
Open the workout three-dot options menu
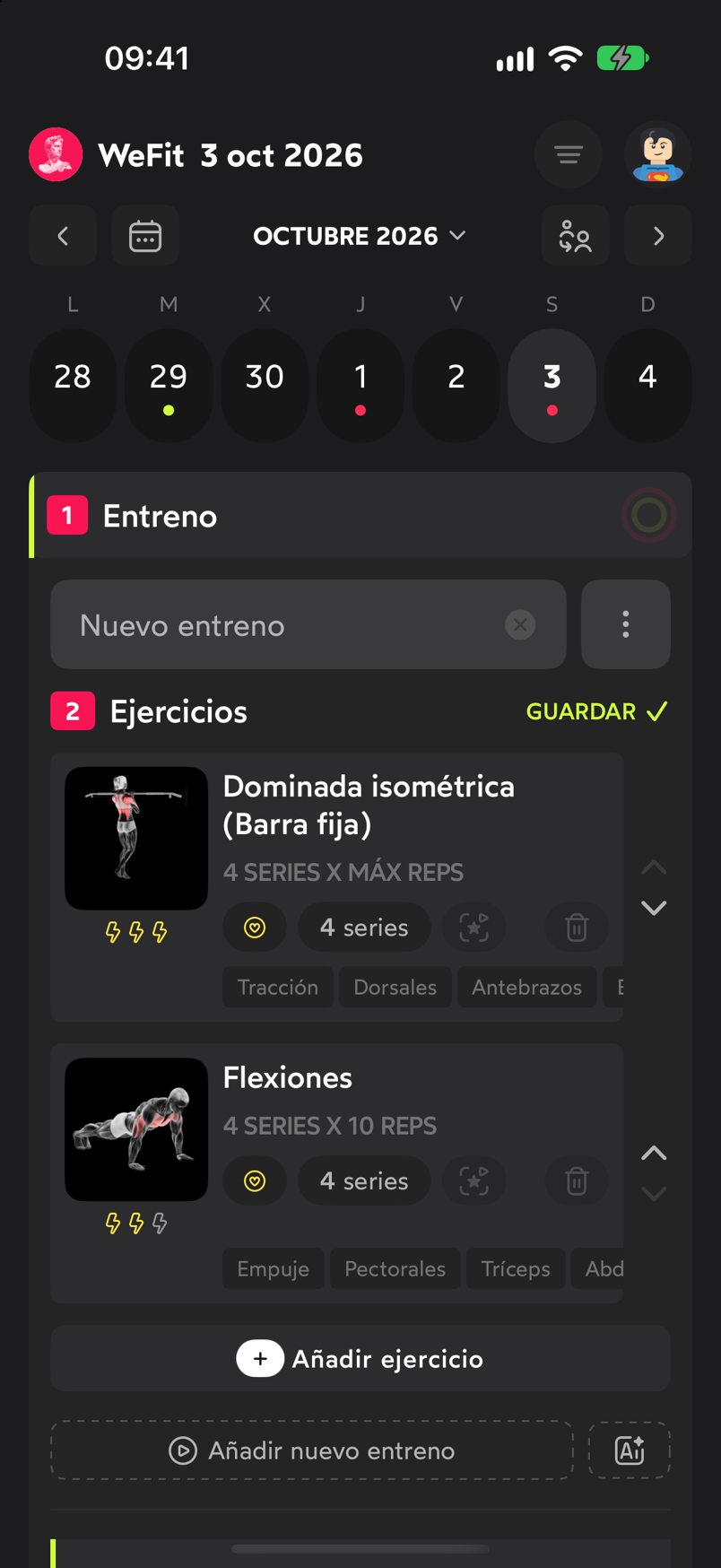click(626, 624)
